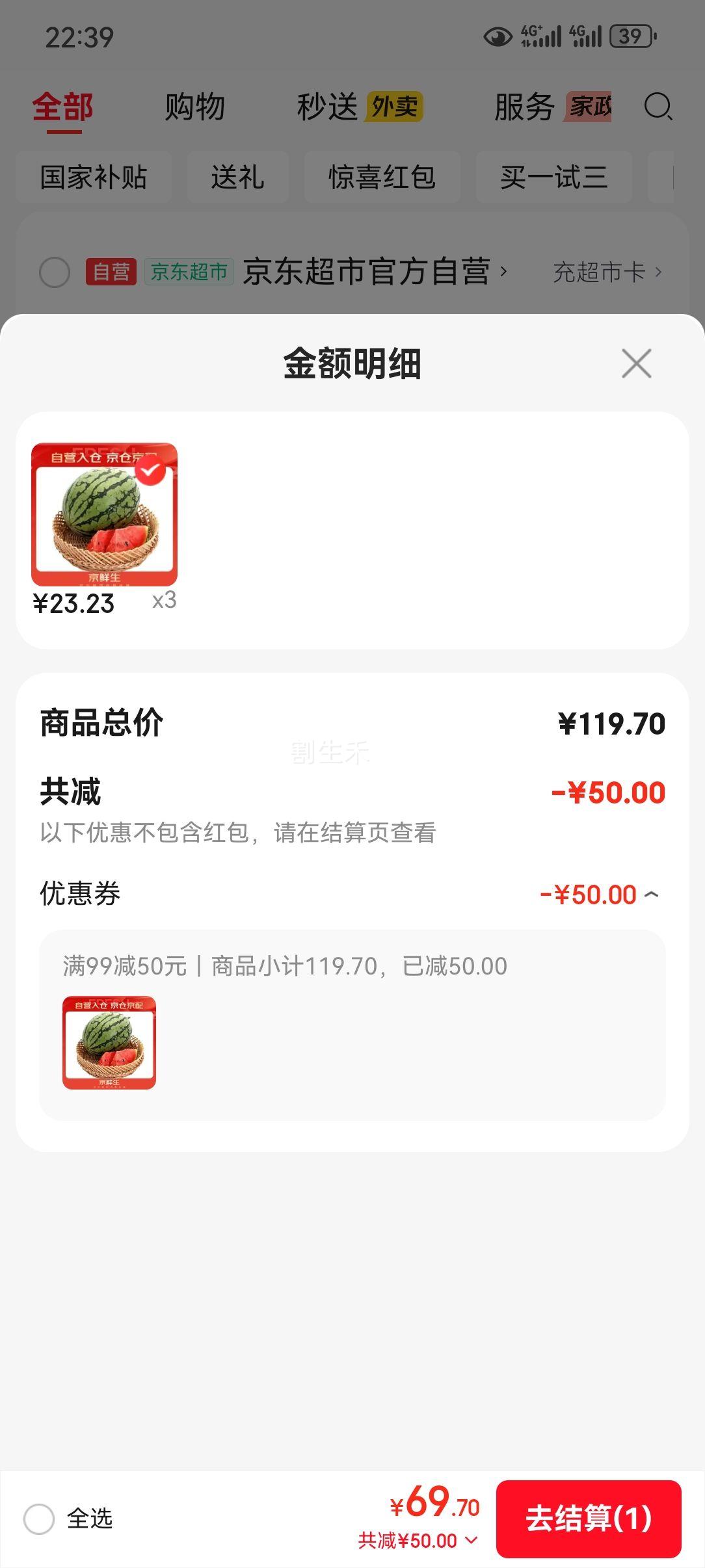Screen dimensions: 705x1568
Task: Close the 金额明细 panel
Action: pos(636,363)
